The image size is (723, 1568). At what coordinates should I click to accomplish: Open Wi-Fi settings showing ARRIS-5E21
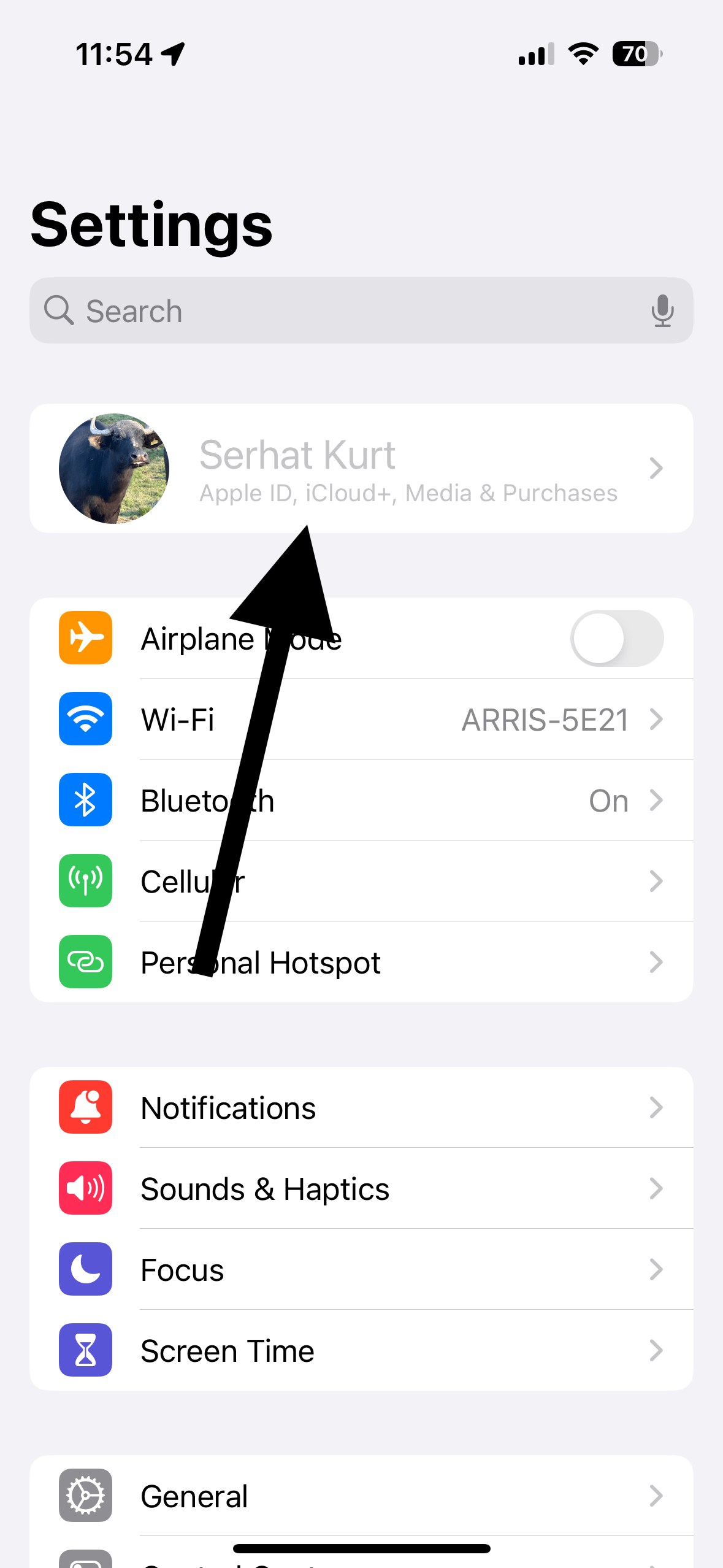coord(361,719)
